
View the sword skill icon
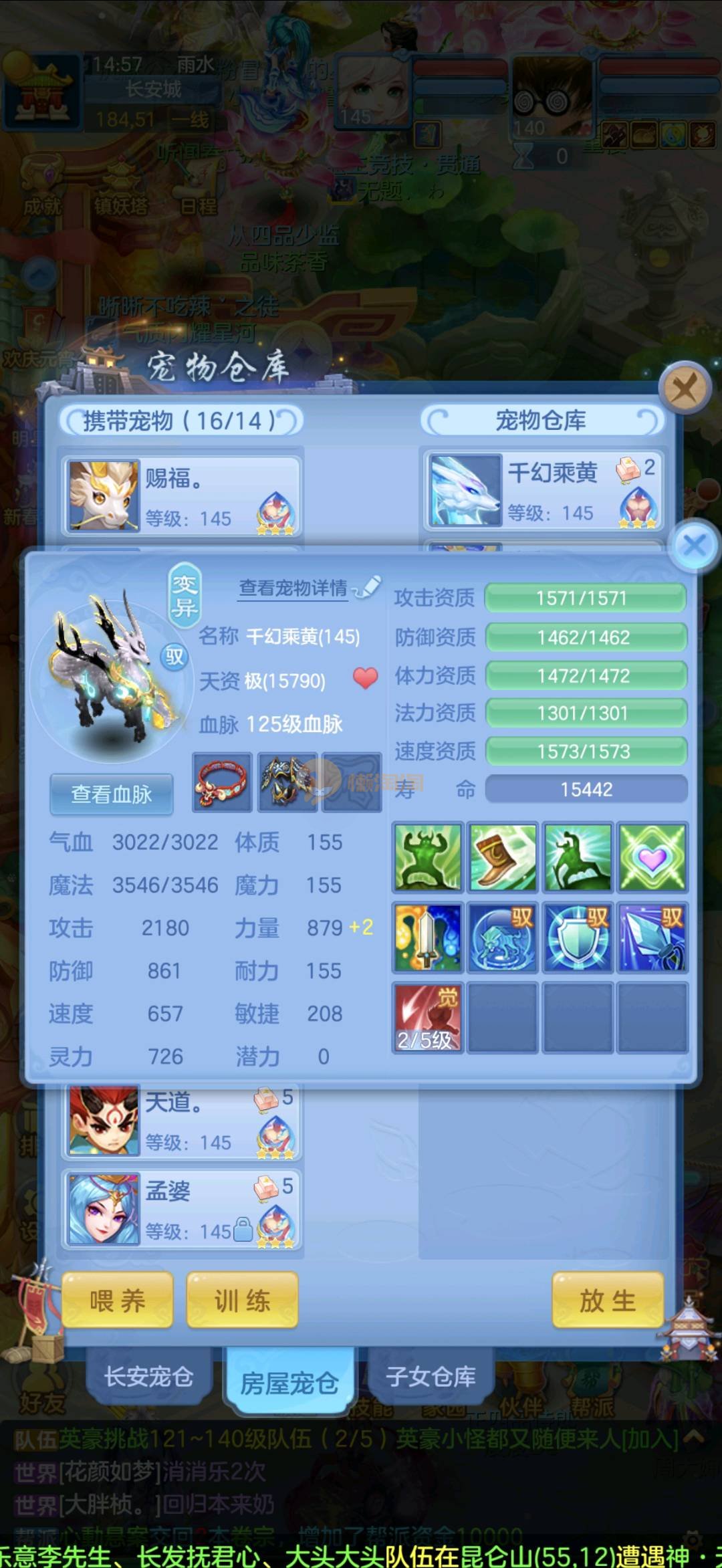tap(427, 937)
